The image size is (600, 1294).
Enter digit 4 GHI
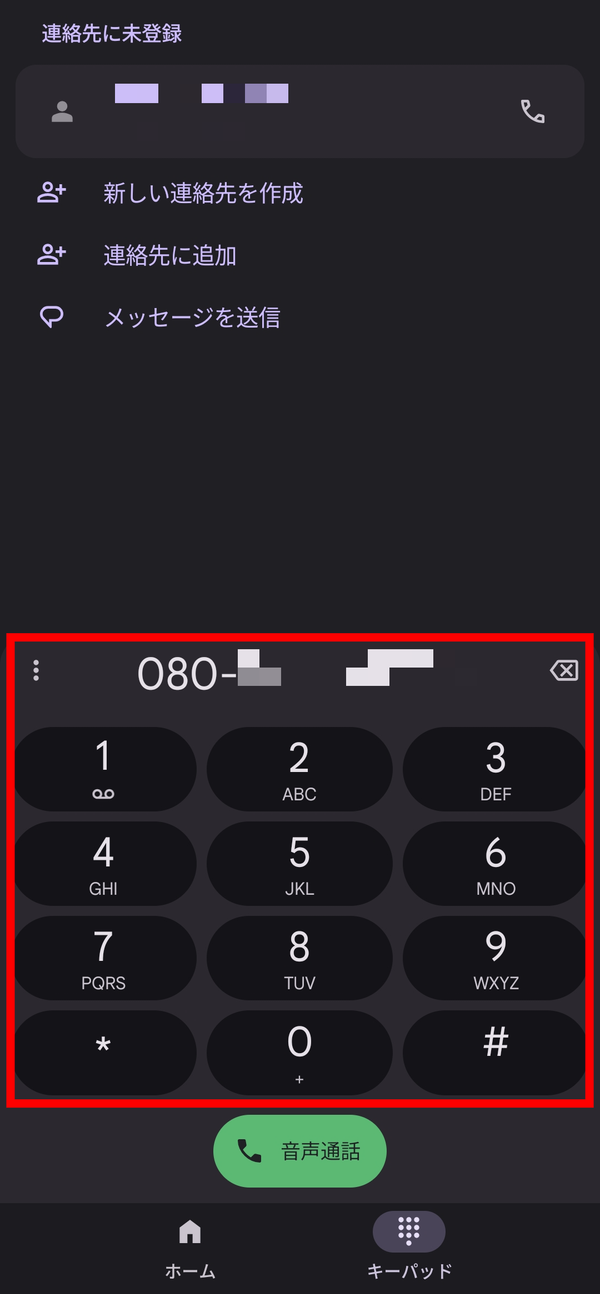coord(104,863)
